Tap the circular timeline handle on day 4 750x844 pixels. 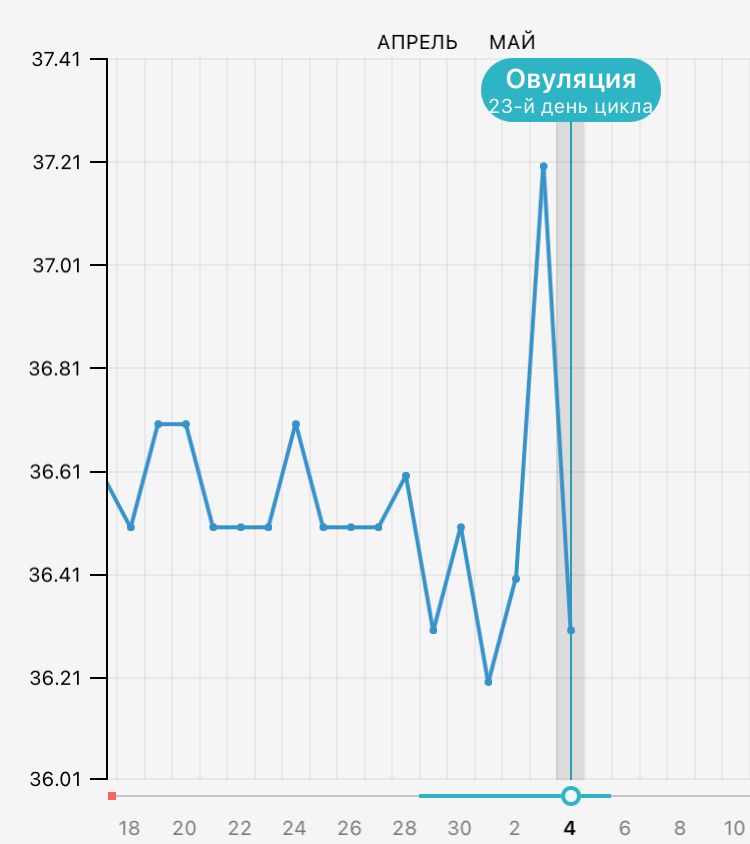(x=571, y=796)
